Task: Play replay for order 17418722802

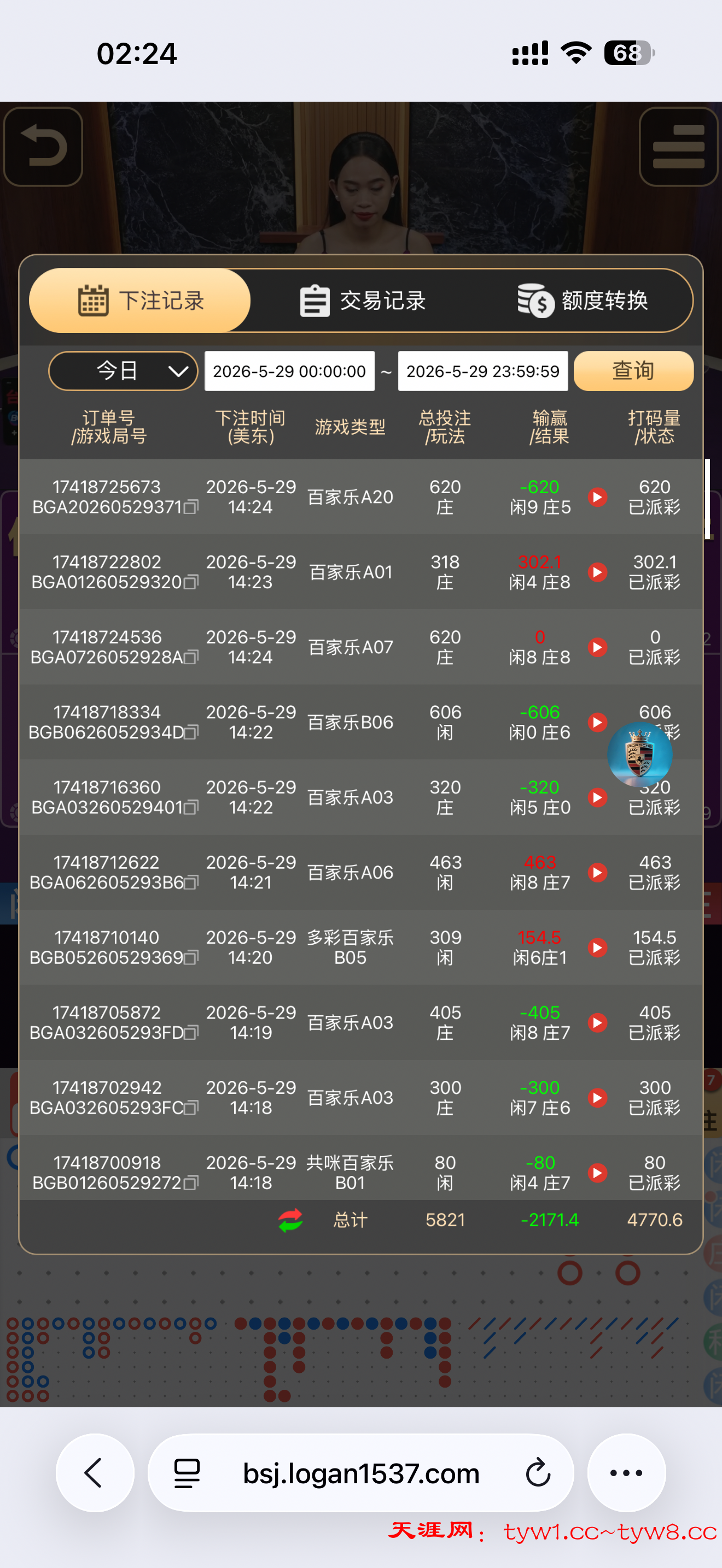Action: pos(598,572)
